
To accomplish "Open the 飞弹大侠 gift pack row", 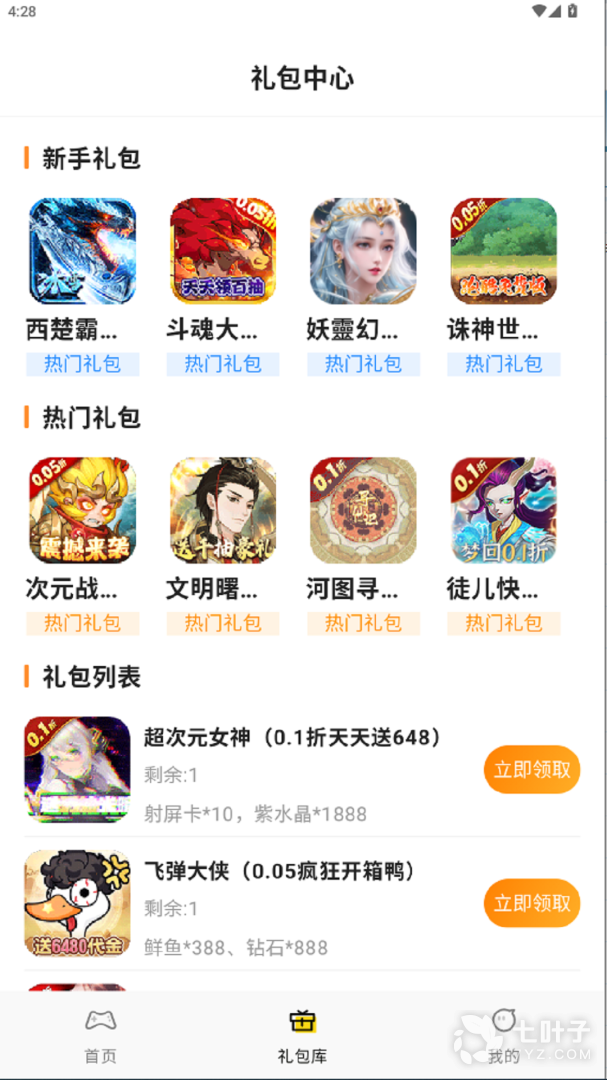I will (x=290, y=904).
